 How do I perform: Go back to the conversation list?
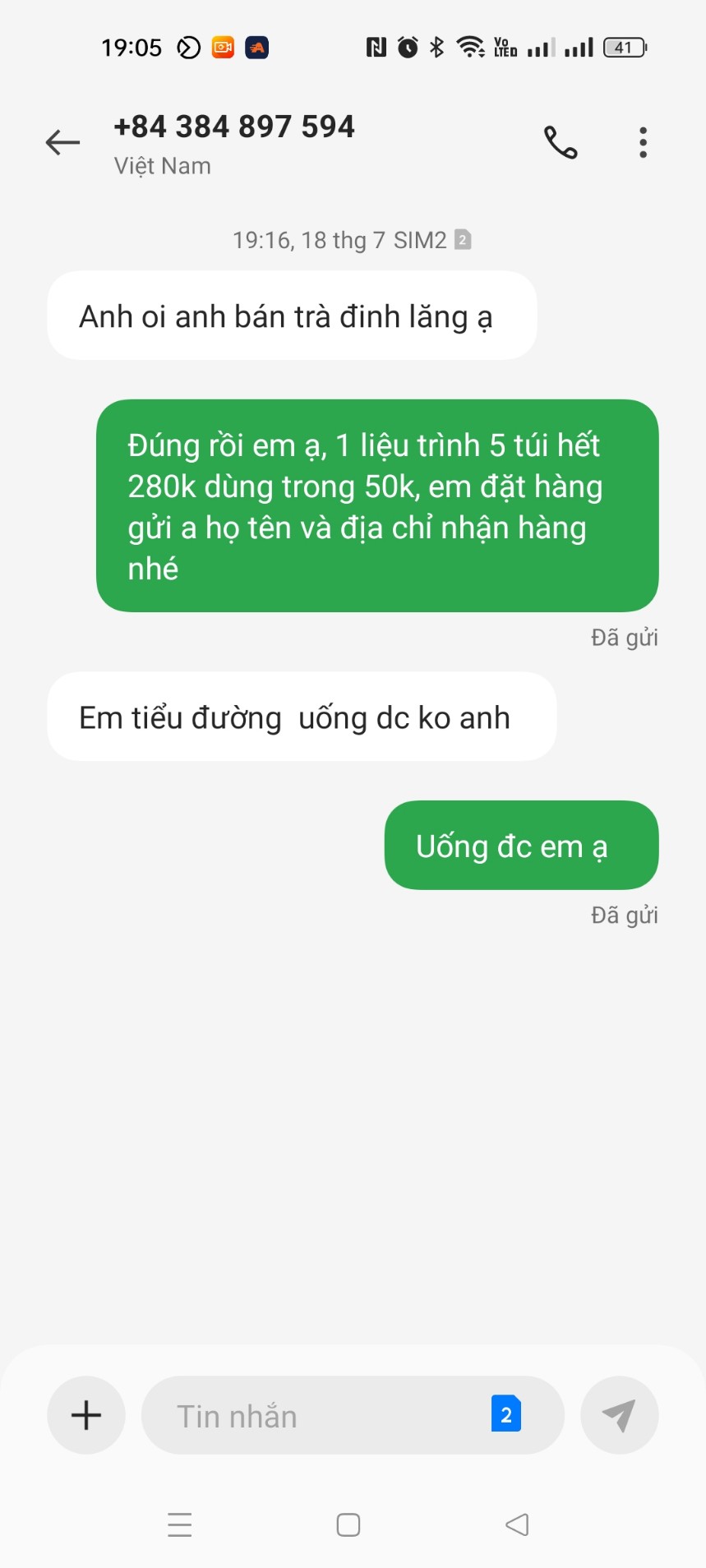[62, 142]
